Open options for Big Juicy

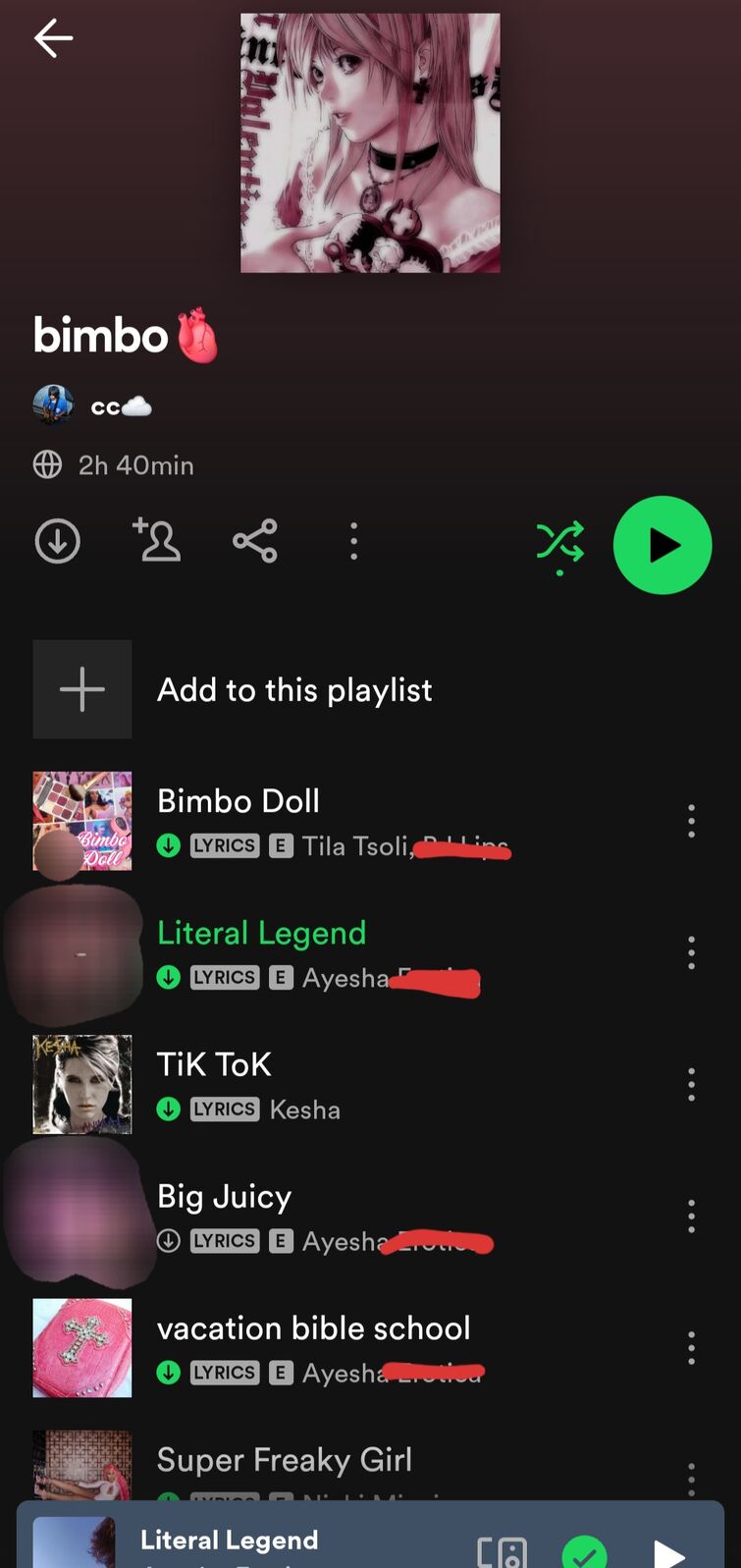point(692,1217)
